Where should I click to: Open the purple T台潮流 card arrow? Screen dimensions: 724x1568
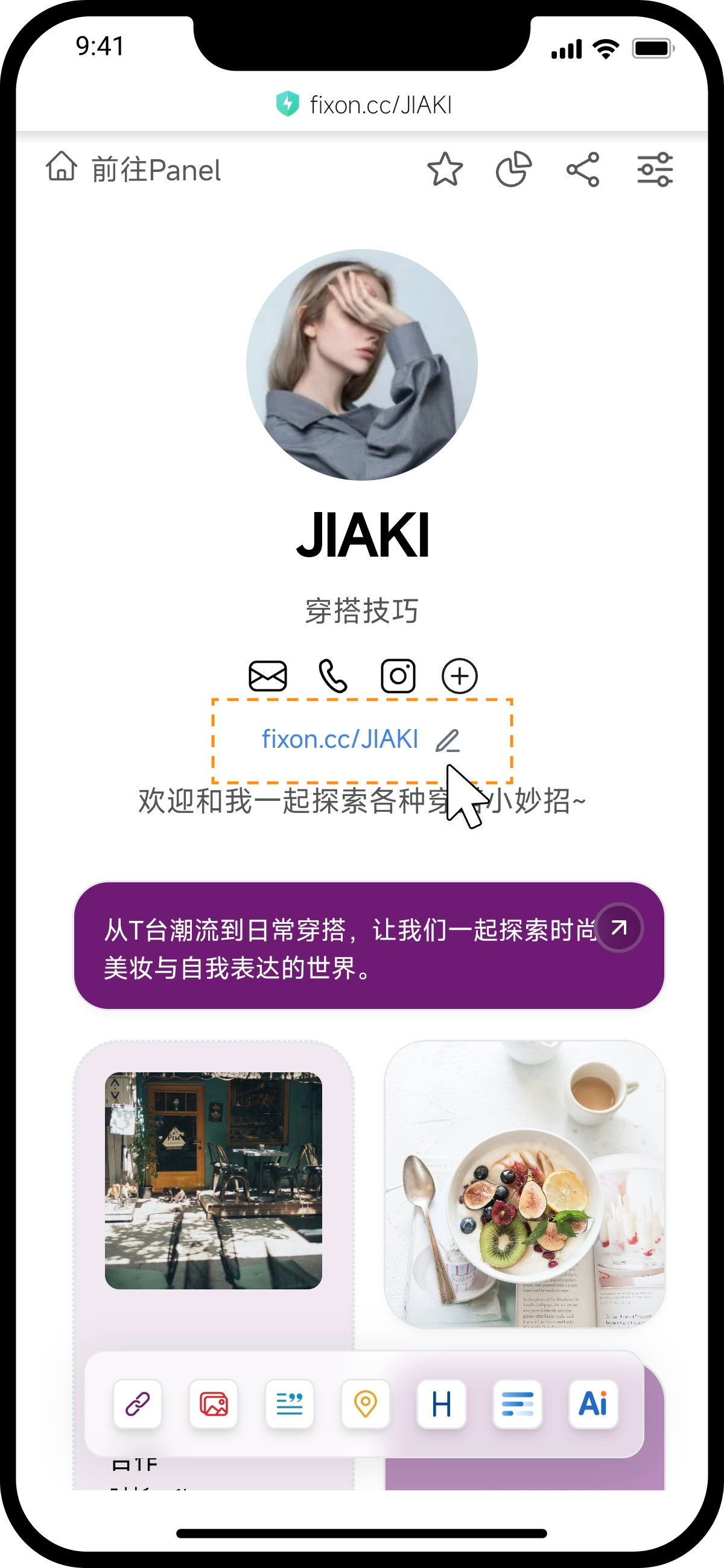tap(618, 928)
